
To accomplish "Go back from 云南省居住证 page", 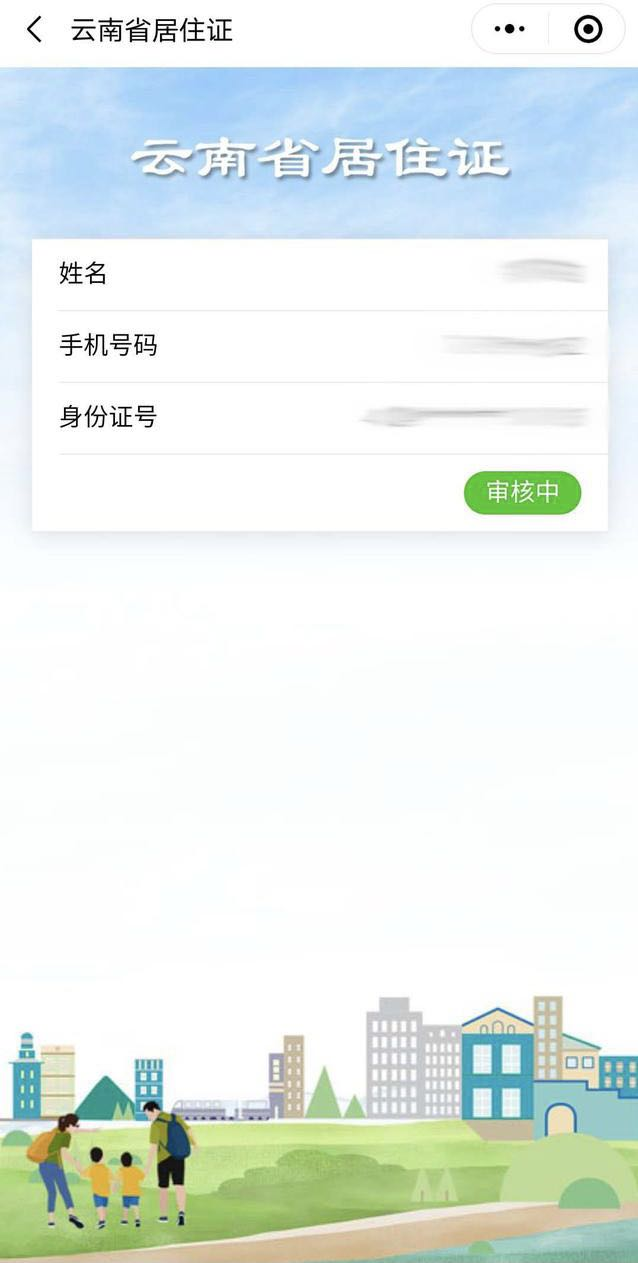I will pos(35,30).
